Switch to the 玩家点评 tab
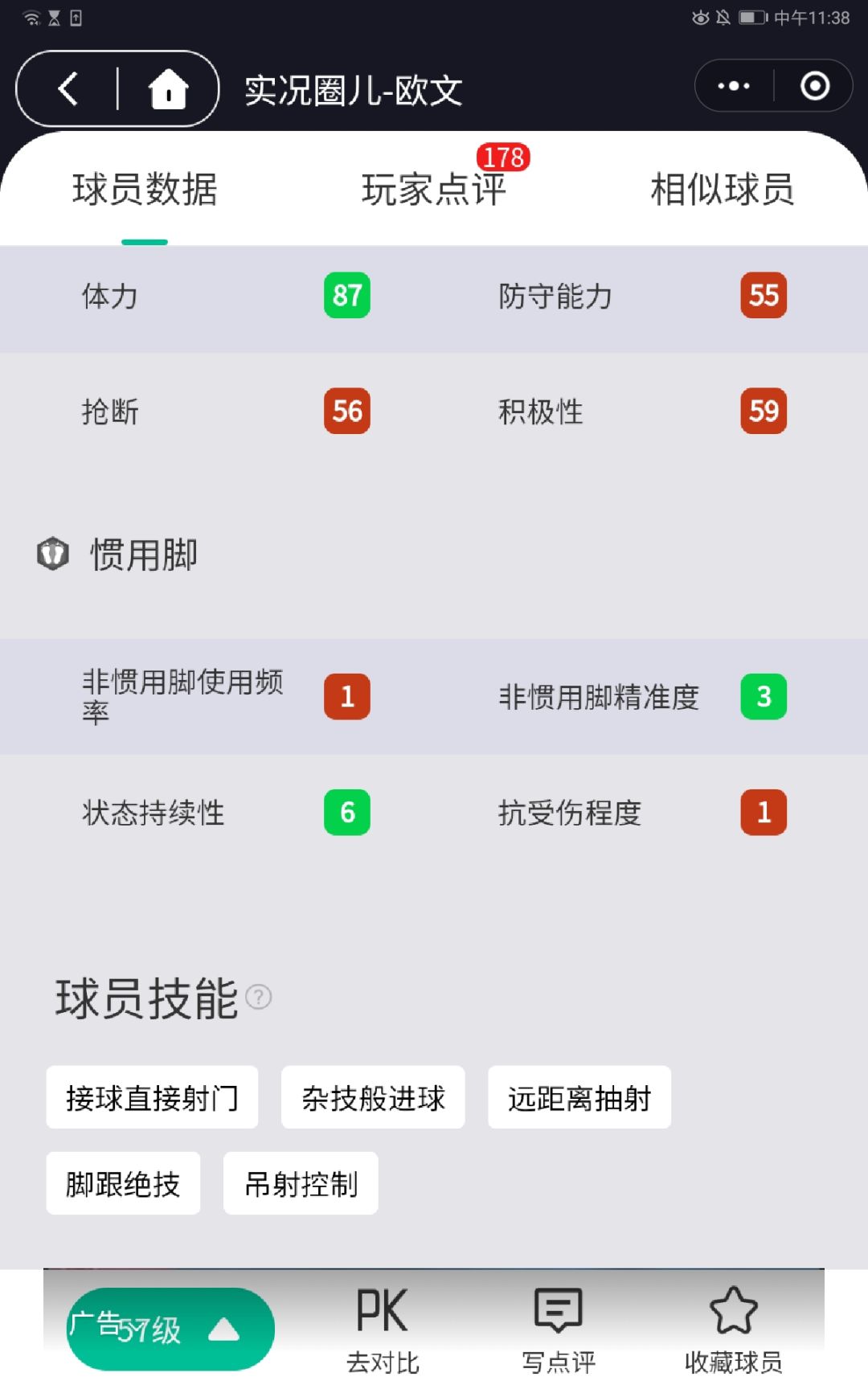The height and width of the screenshot is (1389, 868). click(x=435, y=191)
